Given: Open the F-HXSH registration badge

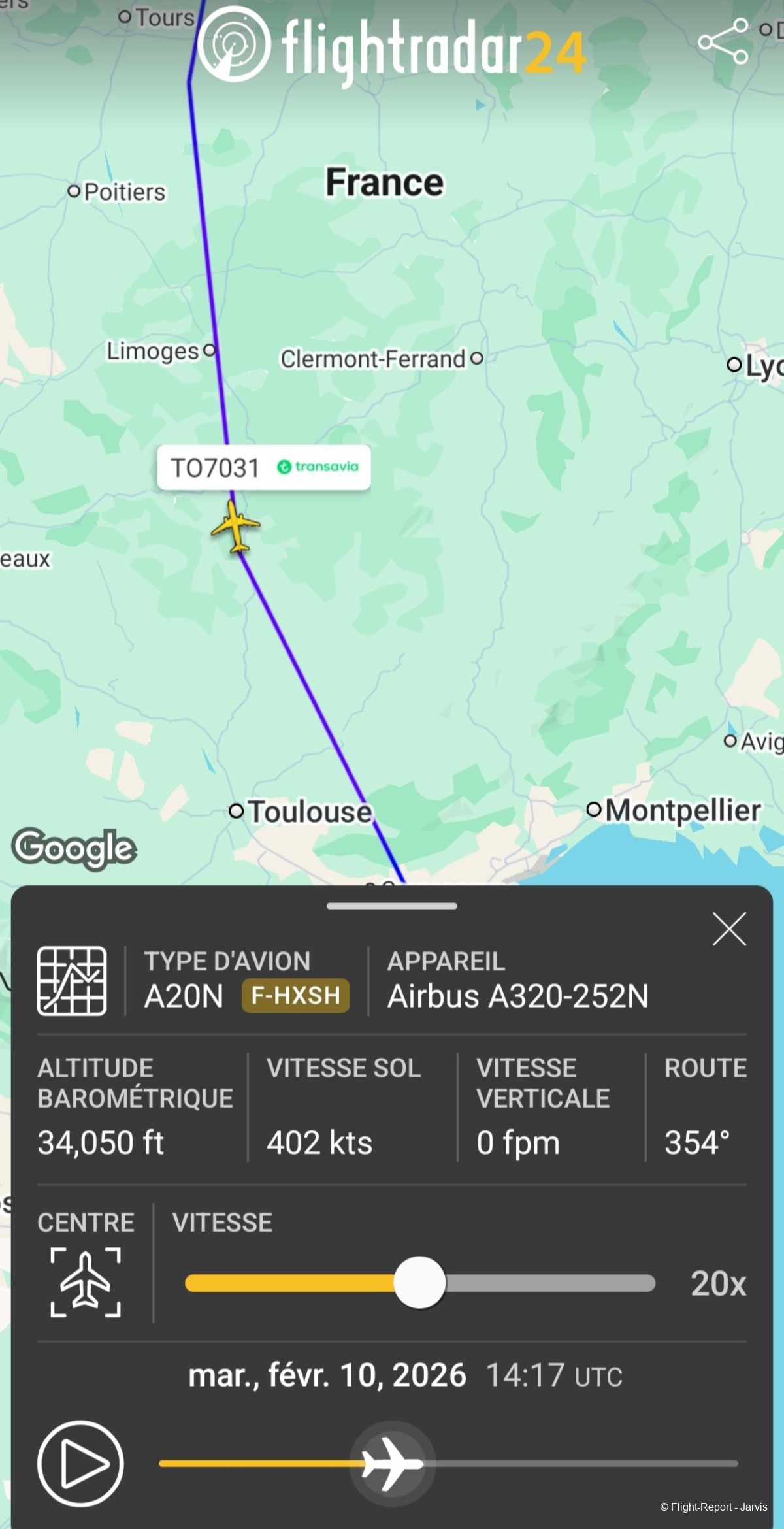Looking at the screenshot, I should pos(295,996).
